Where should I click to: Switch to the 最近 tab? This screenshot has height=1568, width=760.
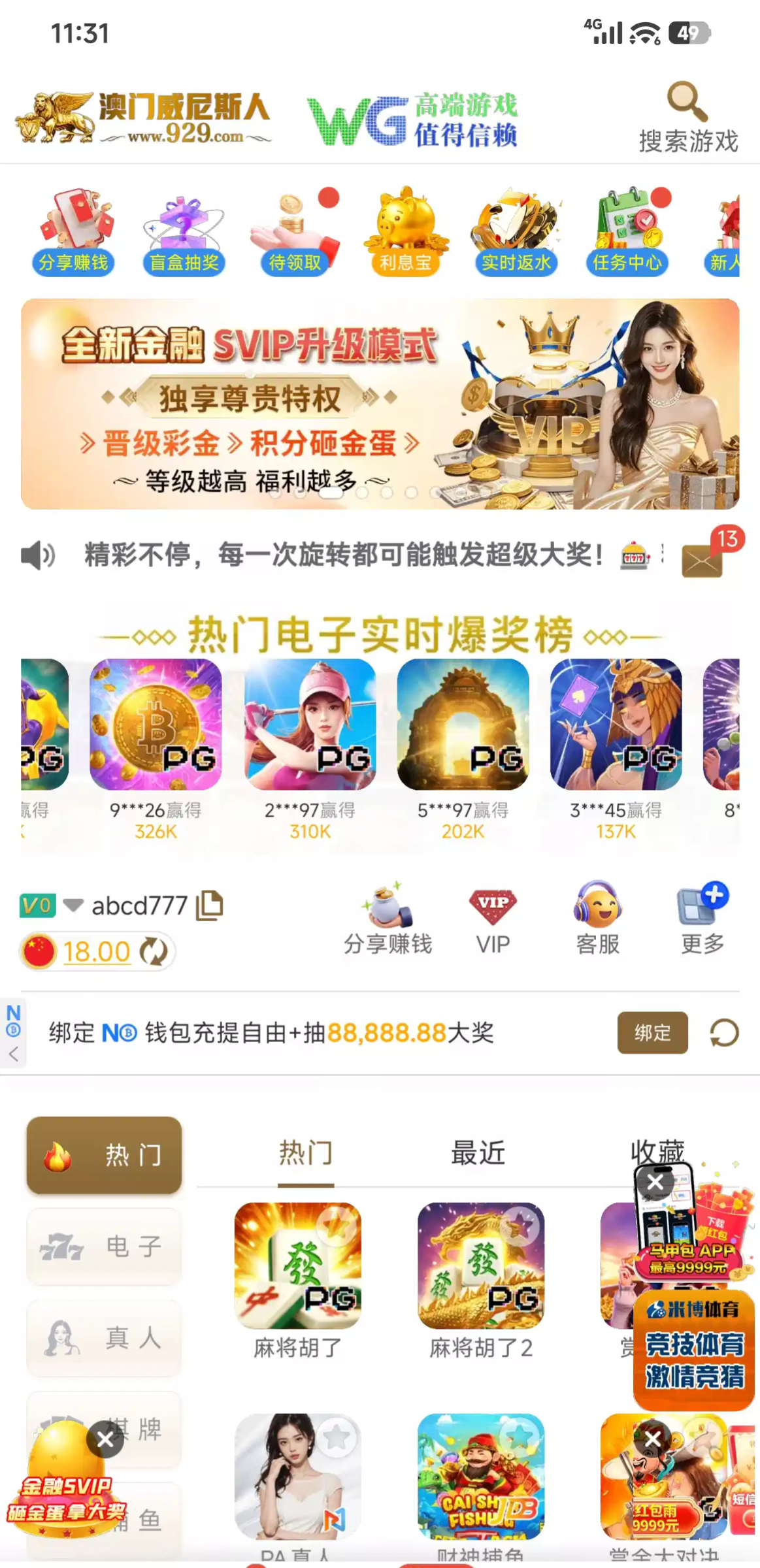coord(478,1153)
